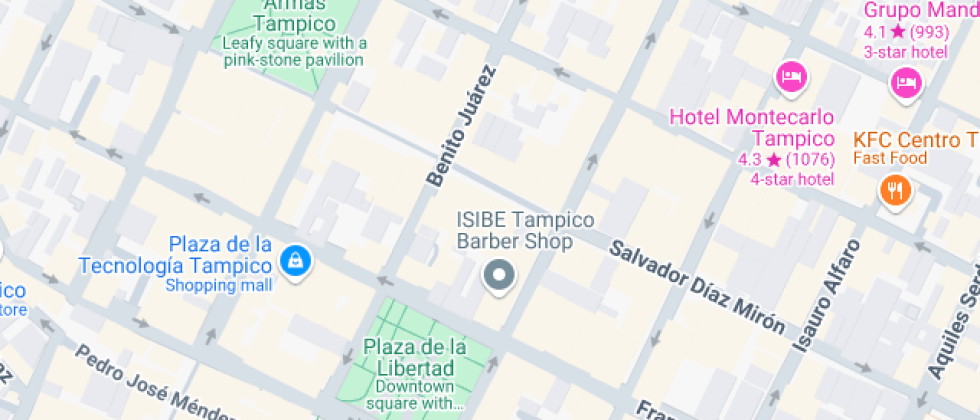Open the Grupo Mand 3-star hotel pin

coord(906,82)
